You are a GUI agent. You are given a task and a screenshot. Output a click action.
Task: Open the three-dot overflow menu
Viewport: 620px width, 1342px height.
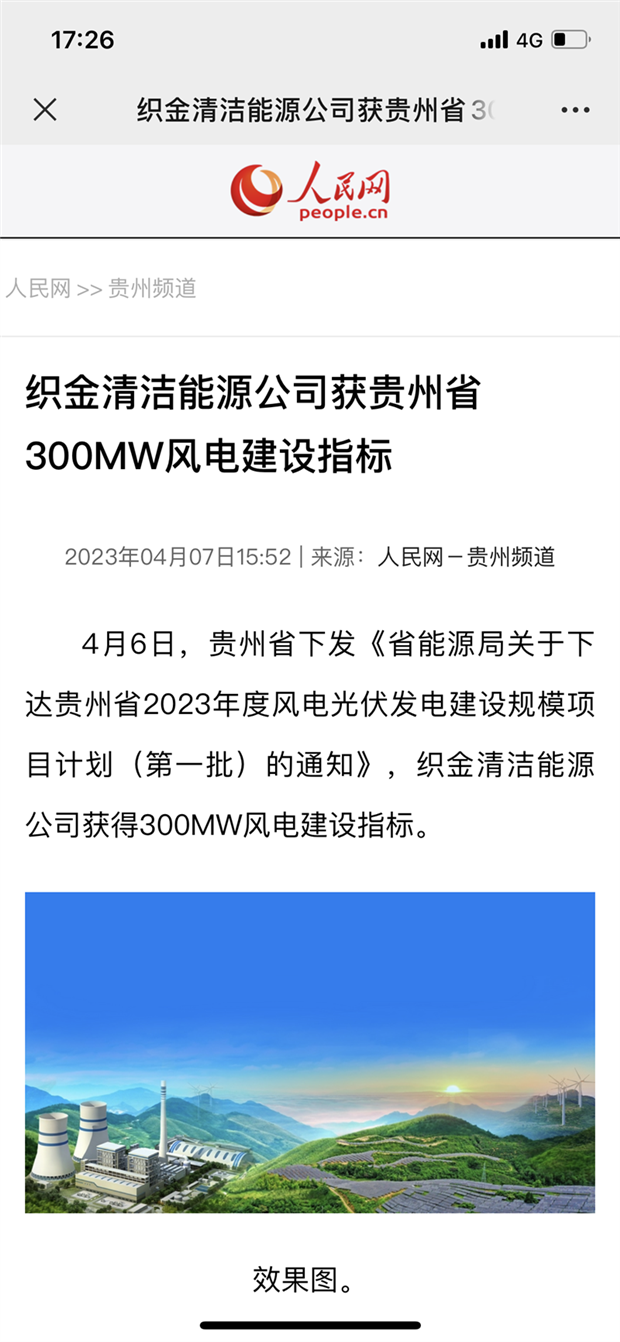point(576,110)
